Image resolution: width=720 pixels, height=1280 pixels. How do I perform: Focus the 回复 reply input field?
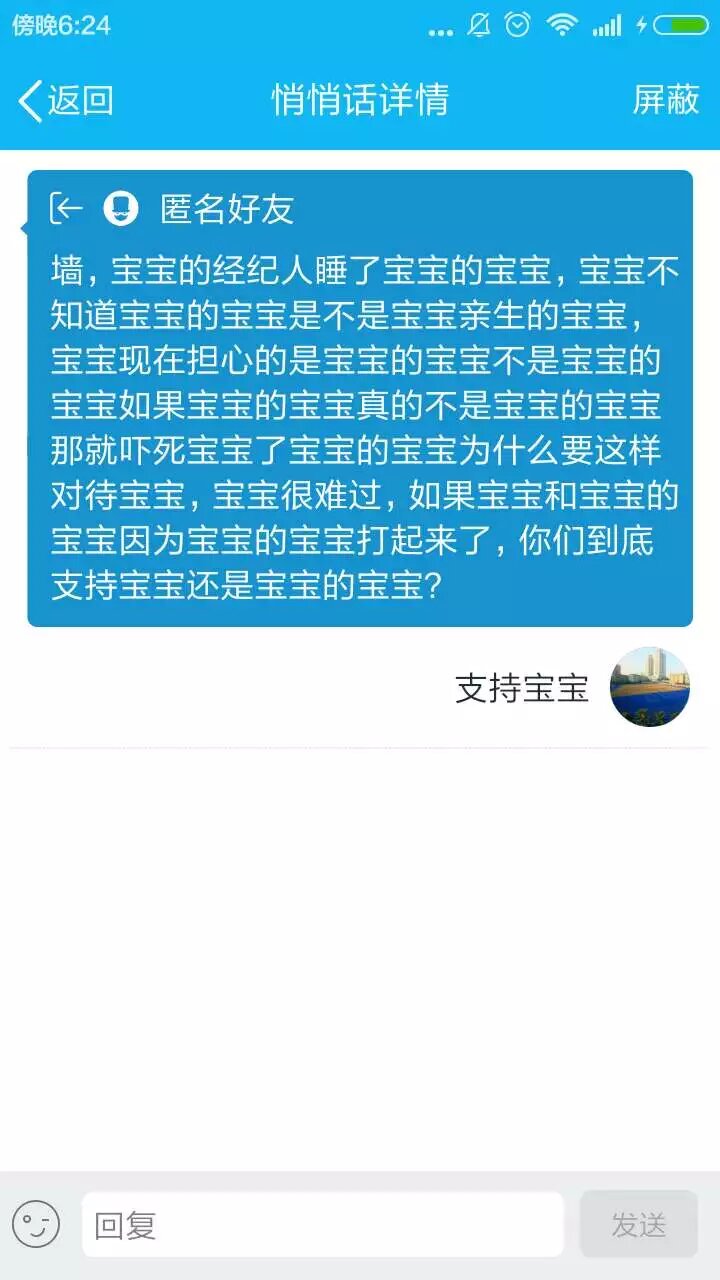[322, 1224]
